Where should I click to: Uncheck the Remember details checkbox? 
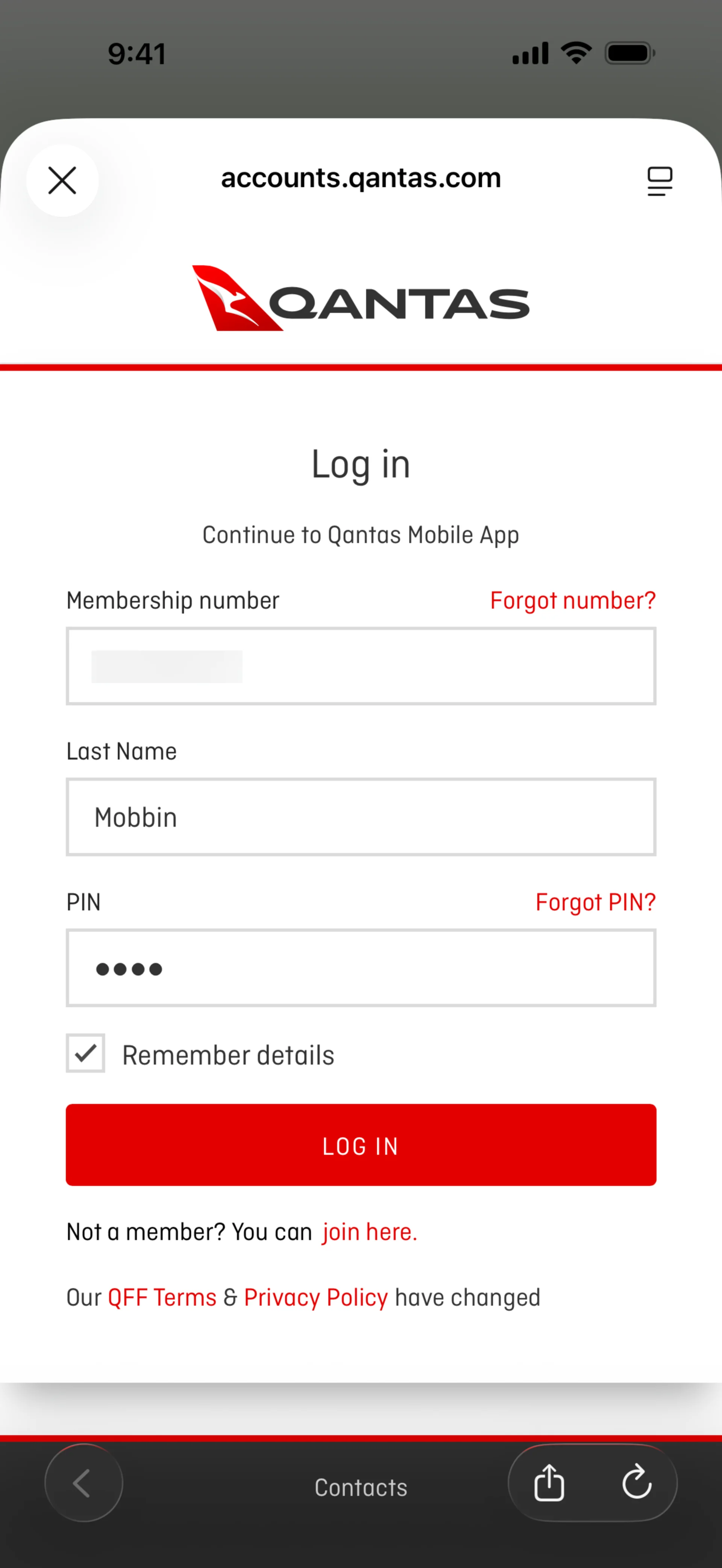click(85, 1053)
